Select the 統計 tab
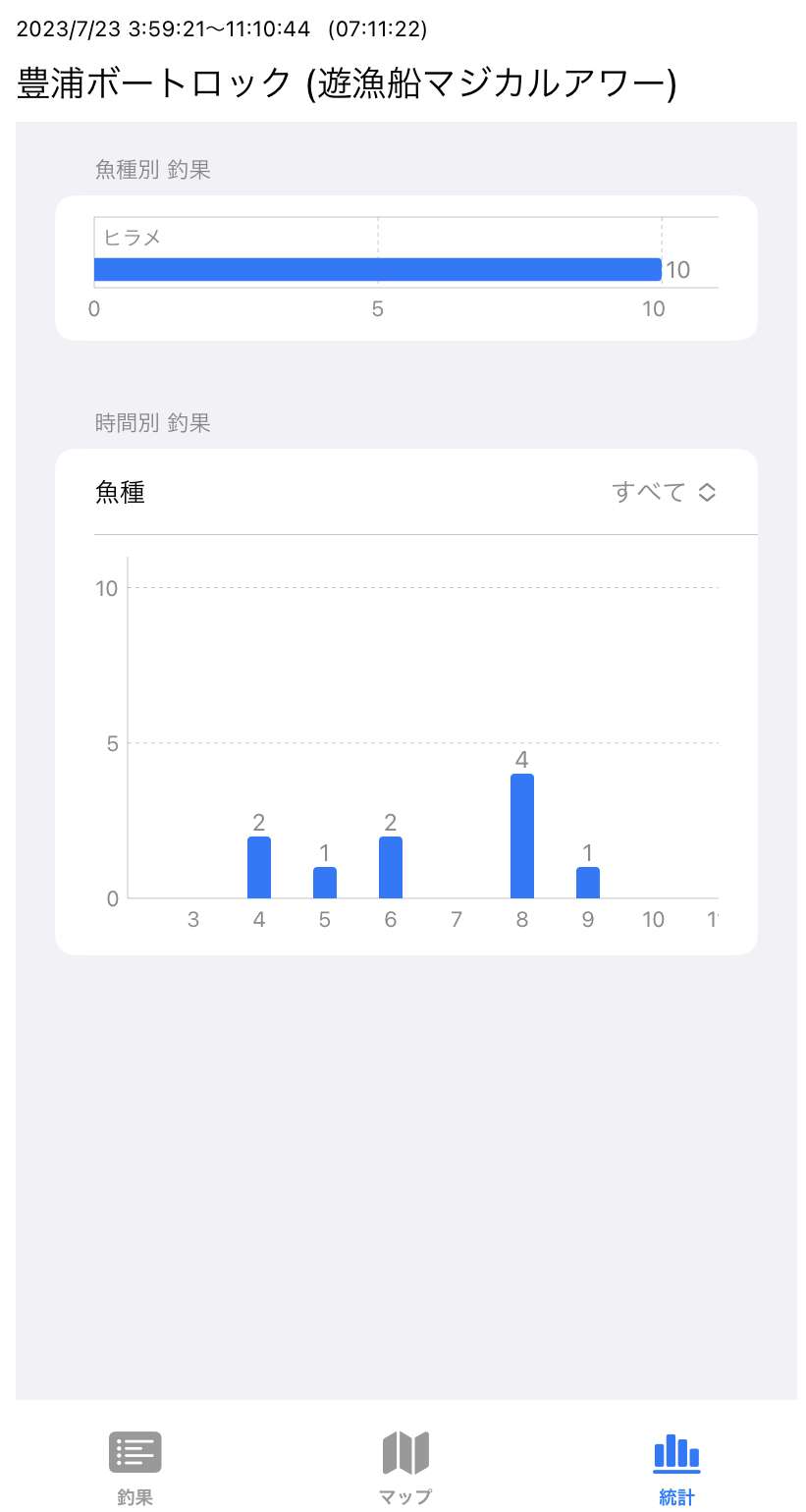The image size is (806, 1512). tap(676, 1467)
